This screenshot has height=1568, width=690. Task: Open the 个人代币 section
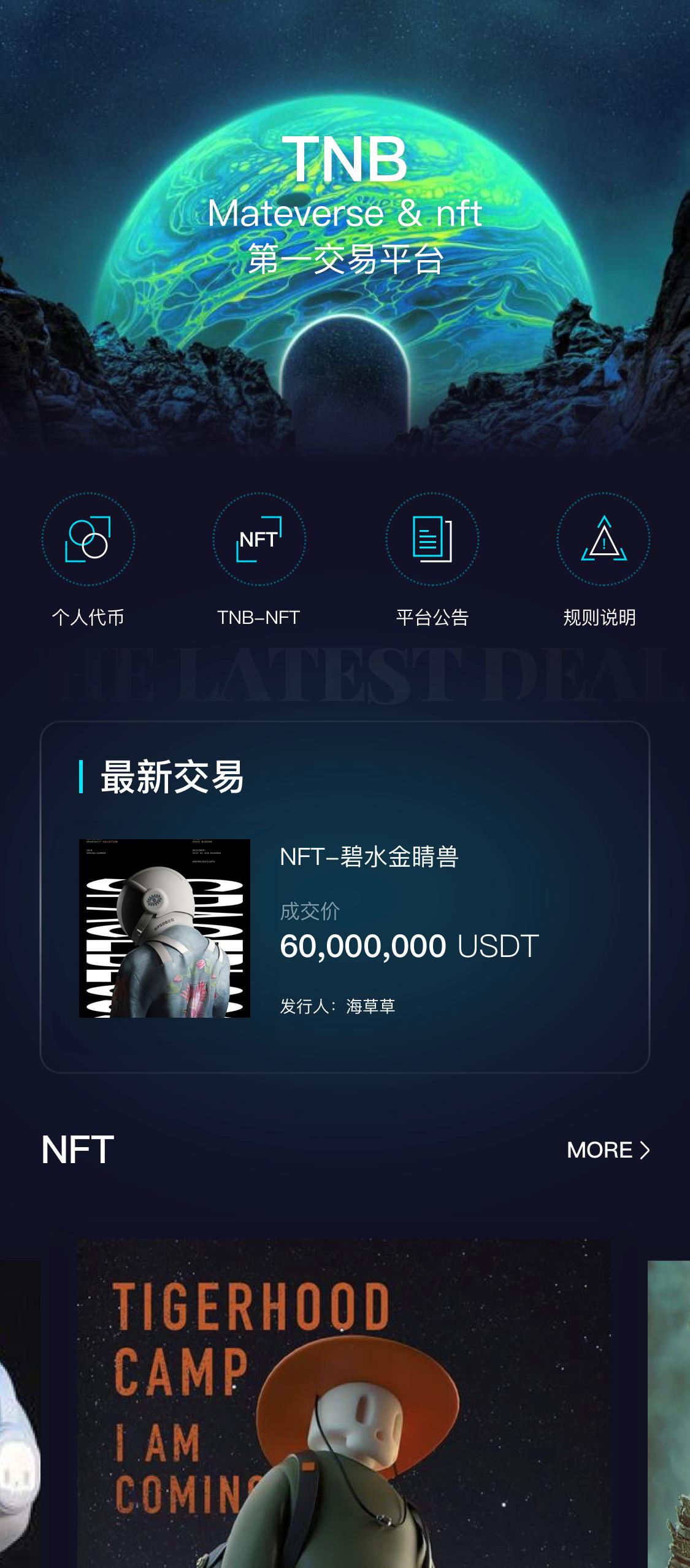(88, 540)
